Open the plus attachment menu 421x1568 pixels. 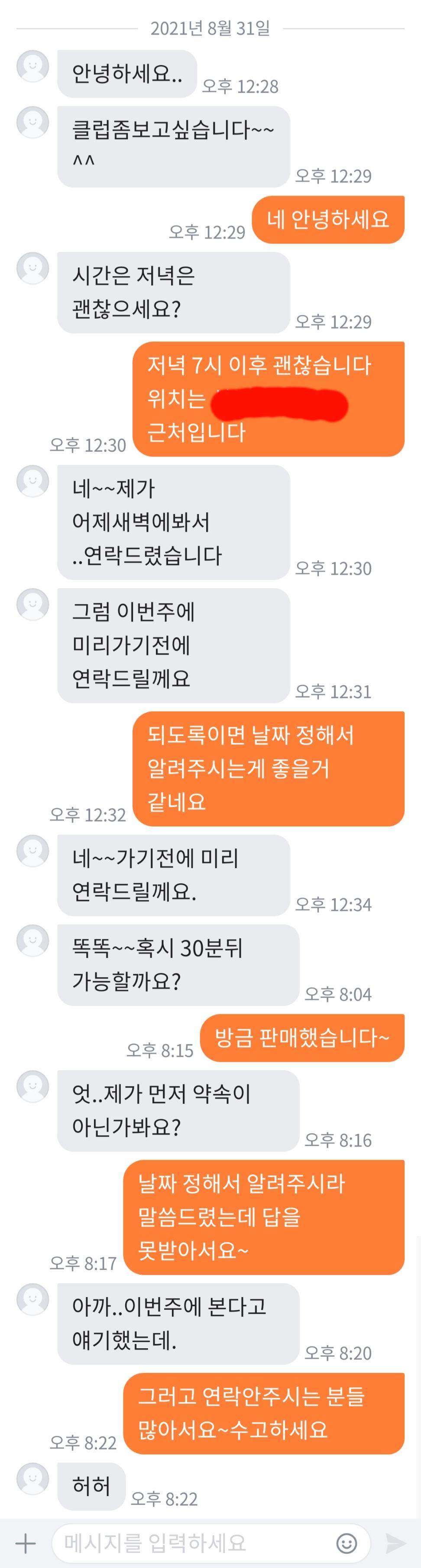[25, 1543]
